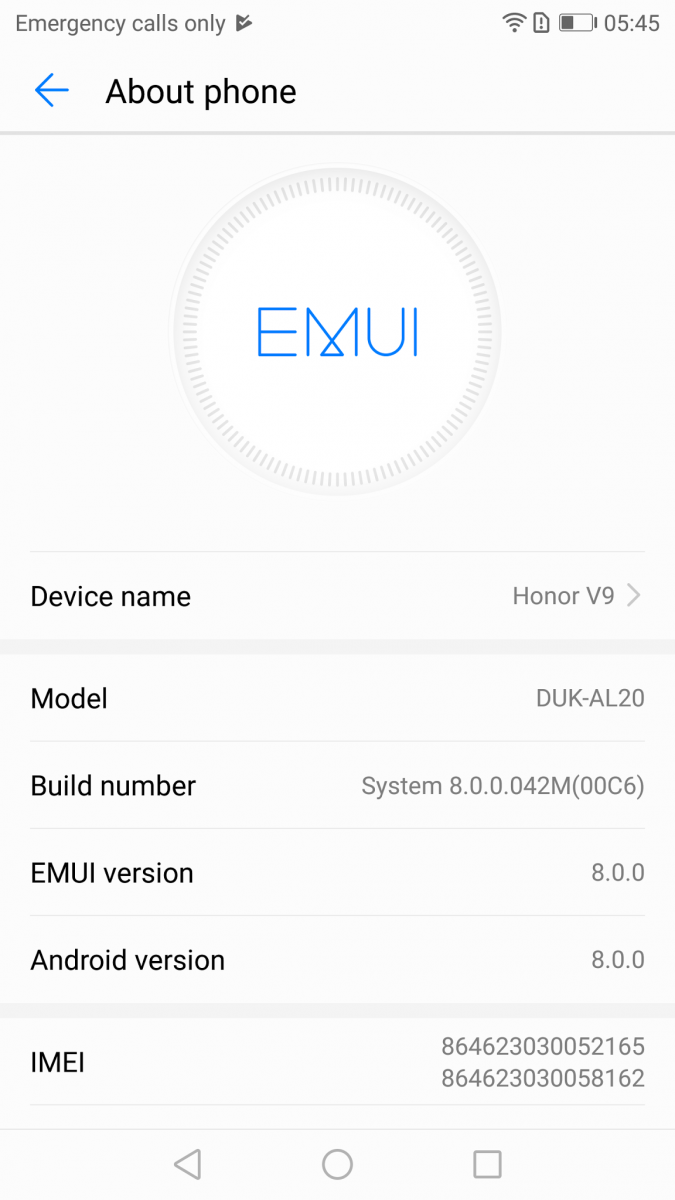Open the recent apps square button
The height and width of the screenshot is (1200, 675).
487,1164
